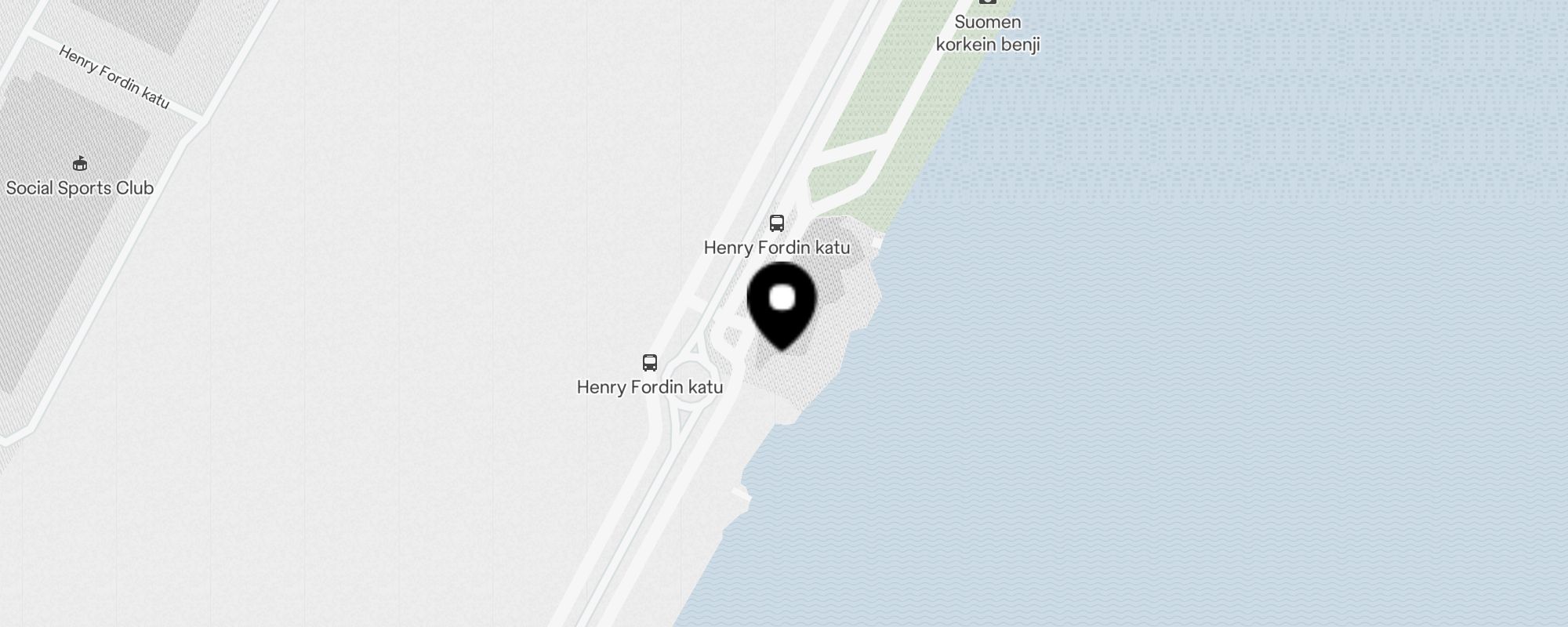Select the lower Henry Fordin katu bus stop
Viewport: 1568px width, 627px height.
(x=649, y=363)
